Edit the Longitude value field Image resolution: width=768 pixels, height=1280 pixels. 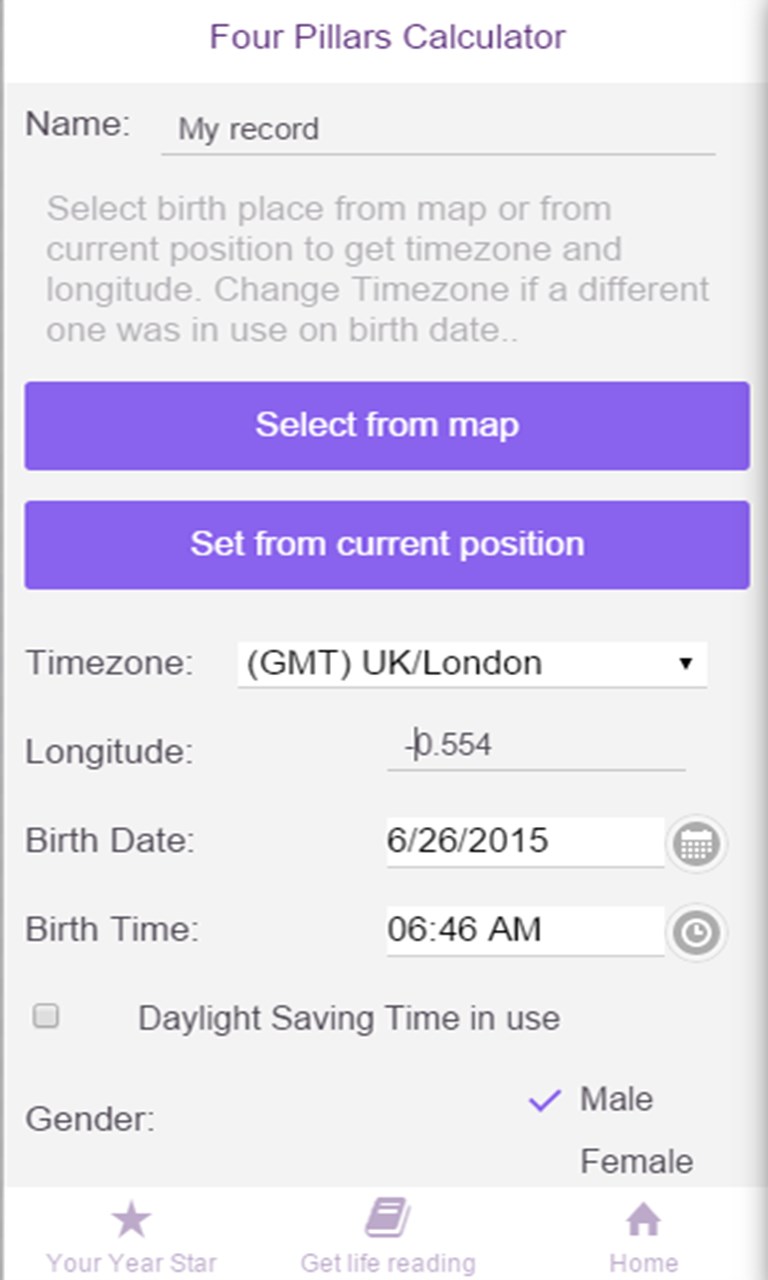535,746
